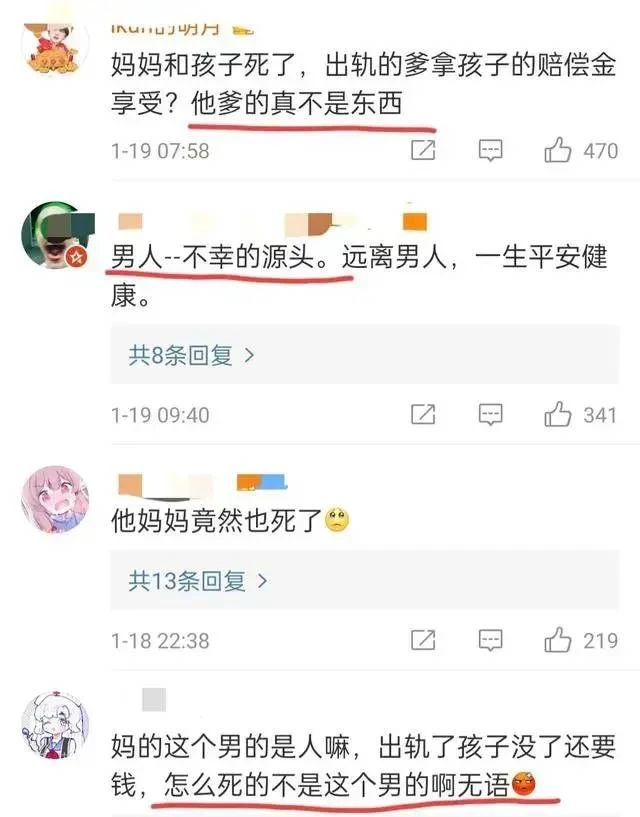Screen dimensions: 640x817
Task: Share the comment posted at 1-19 07:58
Action: [x=423, y=152]
